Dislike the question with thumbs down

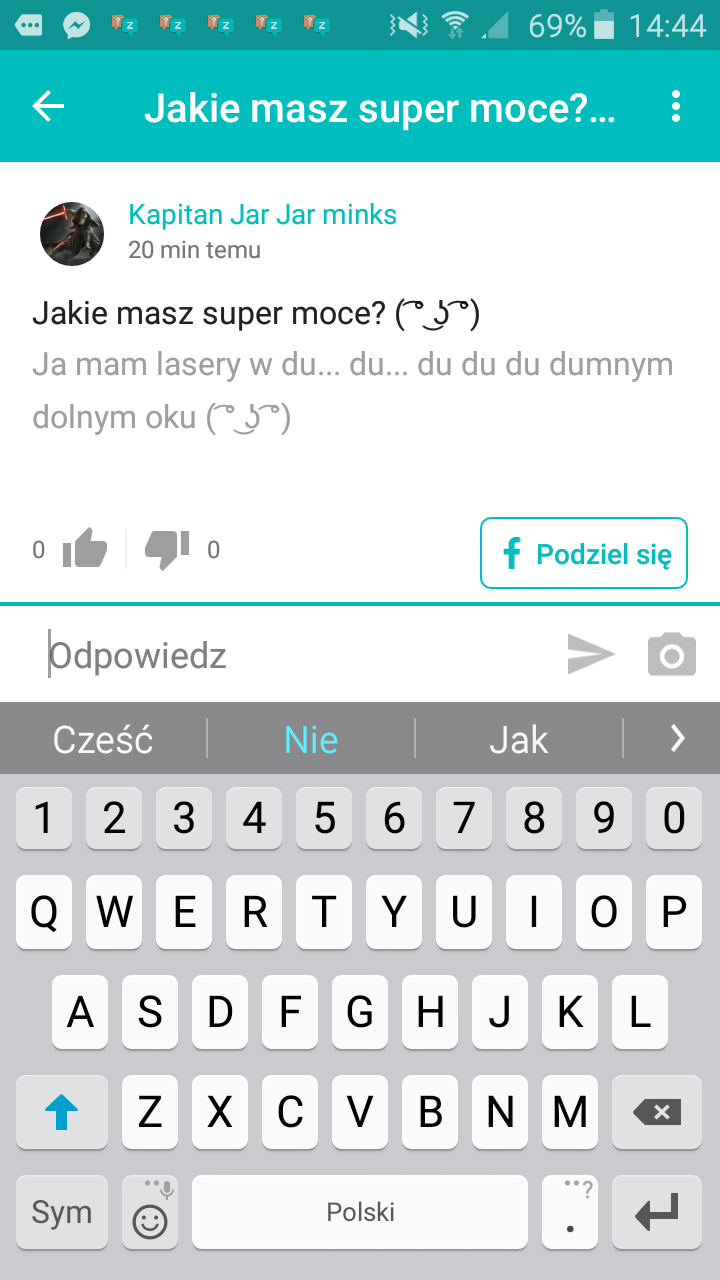click(x=167, y=549)
